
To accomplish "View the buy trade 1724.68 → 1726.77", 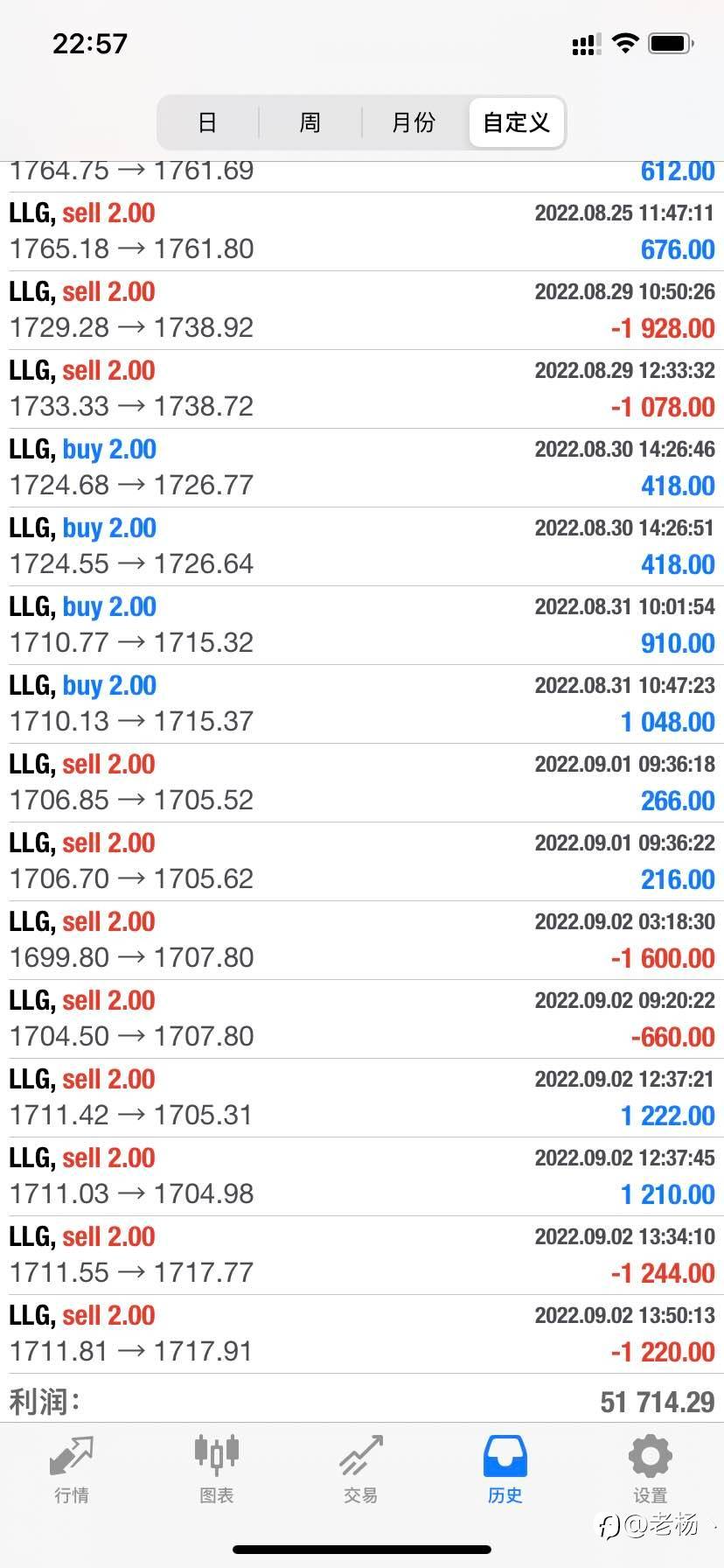I will (x=362, y=468).
